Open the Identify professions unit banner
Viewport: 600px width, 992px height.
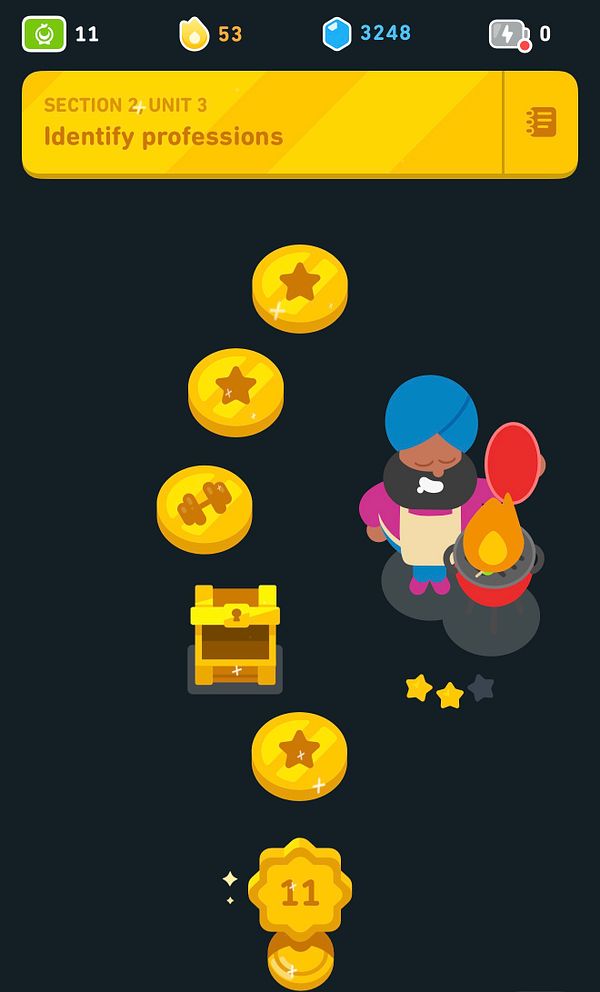pos(262,123)
